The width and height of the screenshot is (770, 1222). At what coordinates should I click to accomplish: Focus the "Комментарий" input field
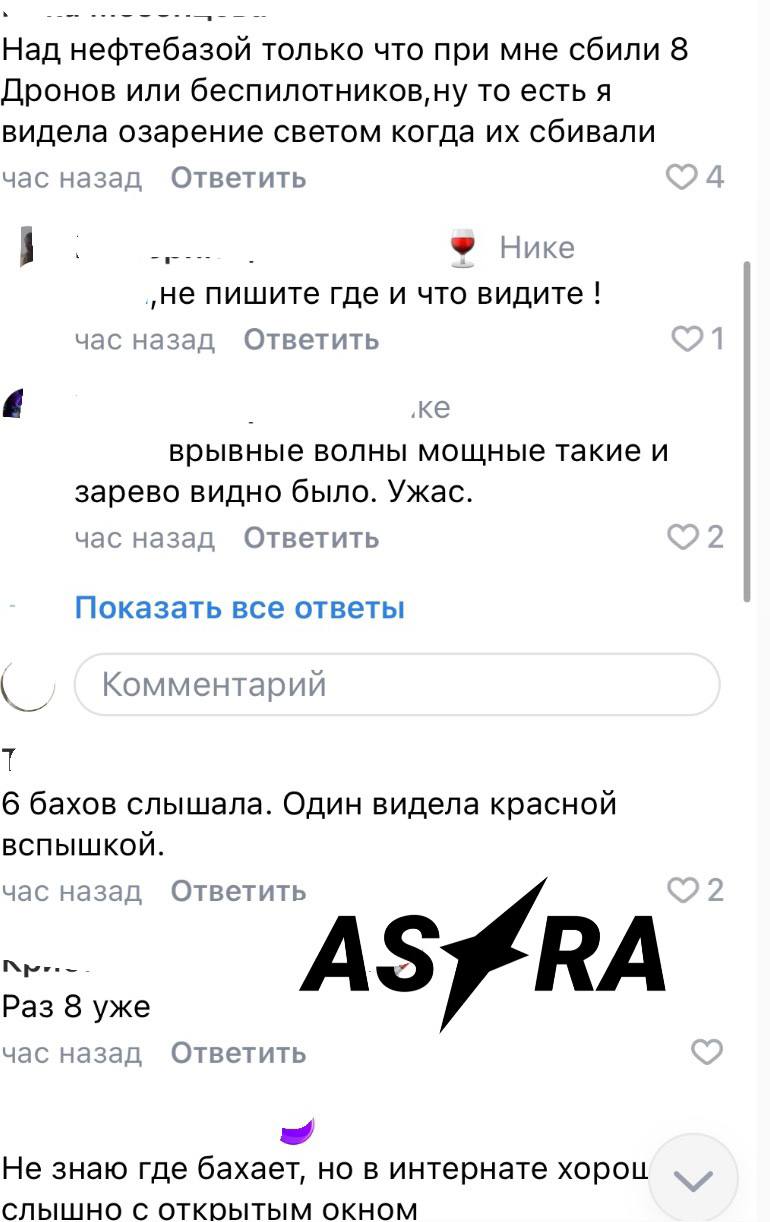click(397, 685)
